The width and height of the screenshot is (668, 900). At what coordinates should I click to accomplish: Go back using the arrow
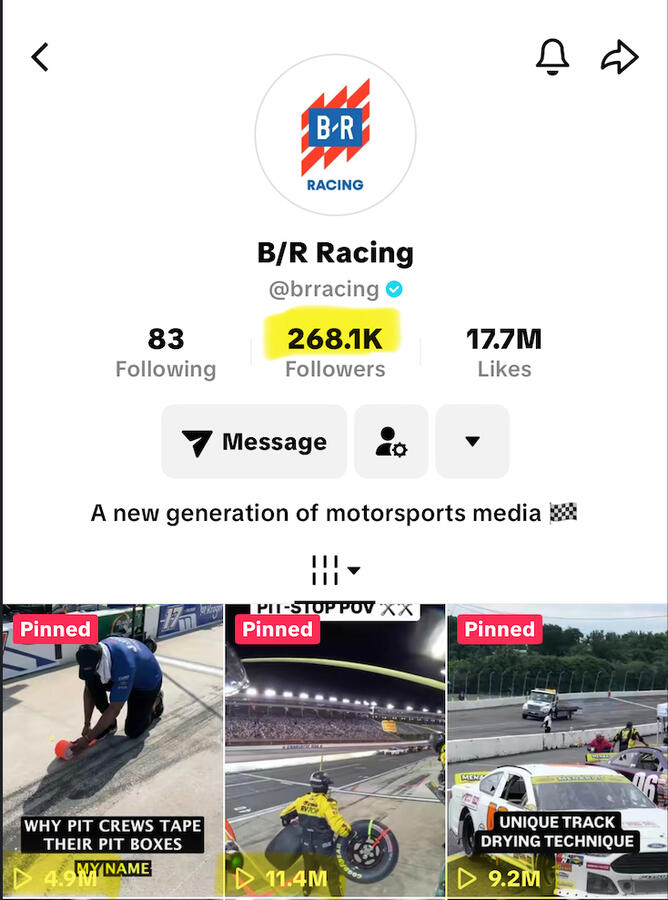pyautogui.click(x=40, y=57)
